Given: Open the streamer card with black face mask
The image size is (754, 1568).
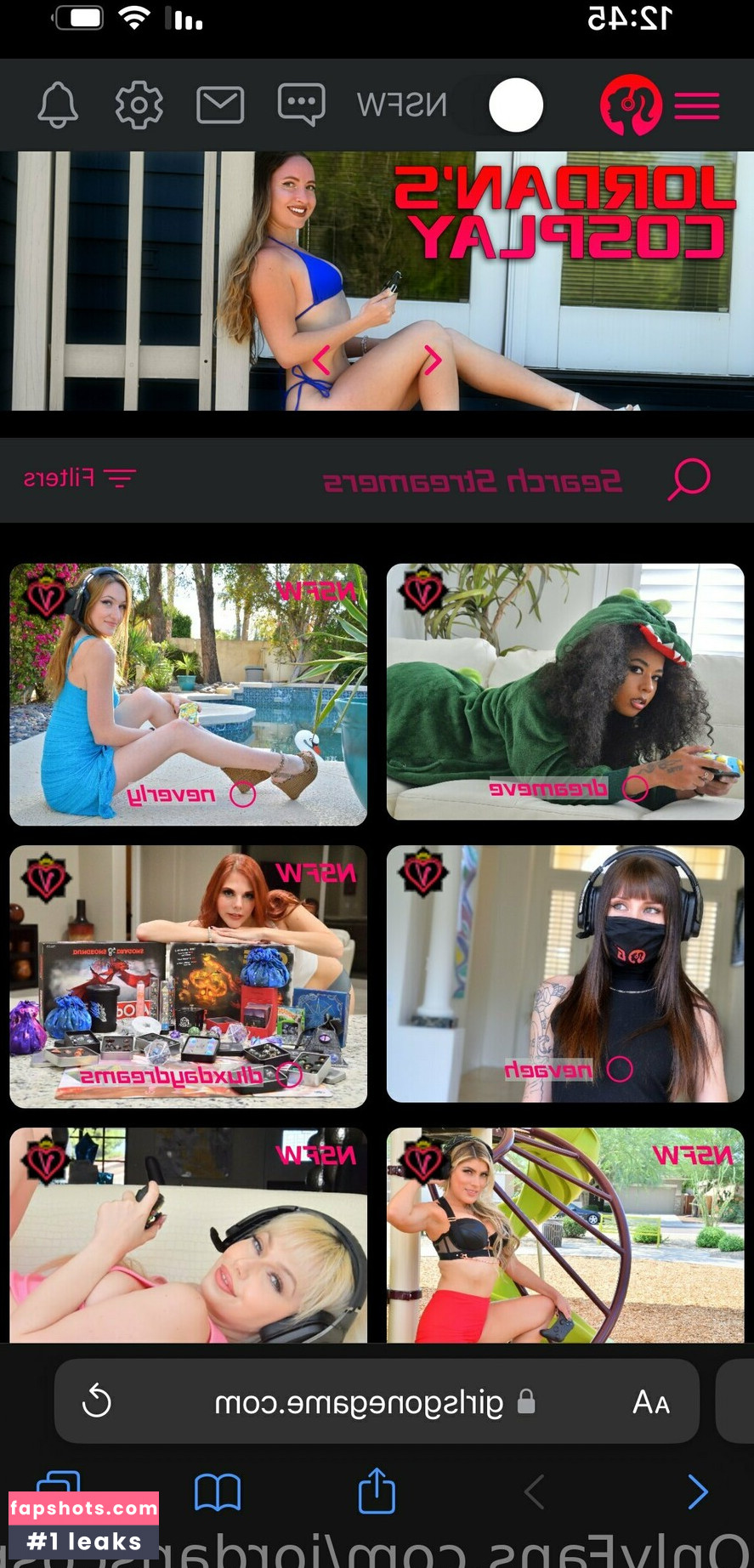Looking at the screenshot, I should pyautogui.click(x=565, y=974).
